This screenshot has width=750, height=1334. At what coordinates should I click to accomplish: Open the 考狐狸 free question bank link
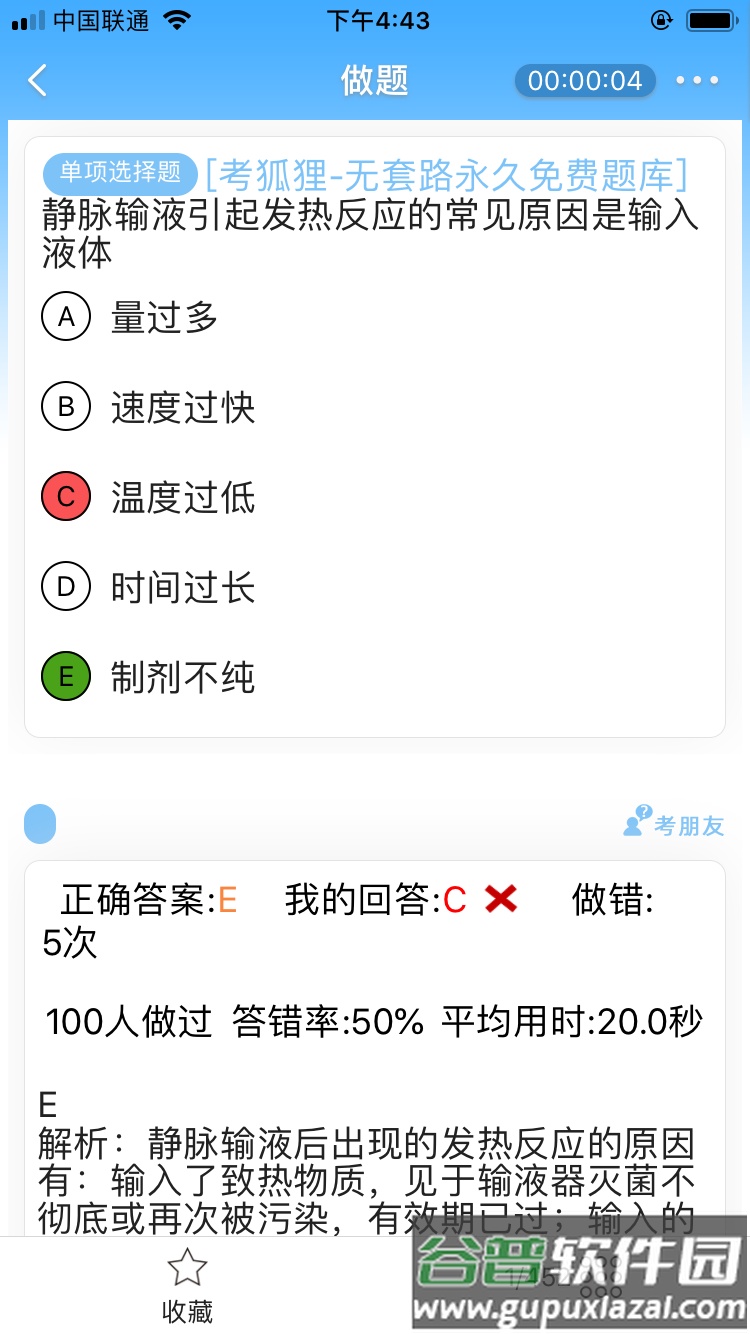click(445, 174)
